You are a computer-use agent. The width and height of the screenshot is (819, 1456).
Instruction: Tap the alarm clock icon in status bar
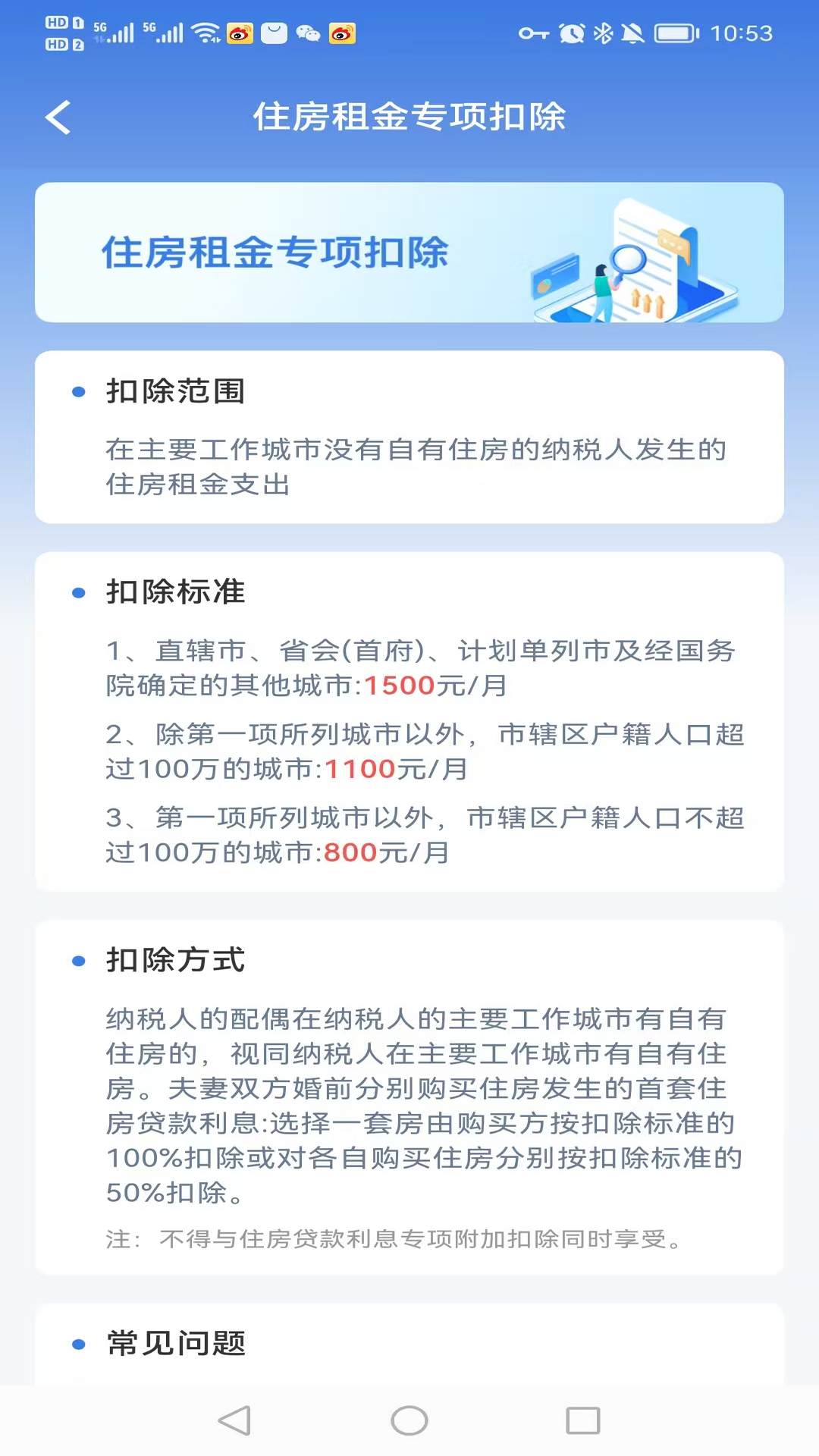point(571,34)
